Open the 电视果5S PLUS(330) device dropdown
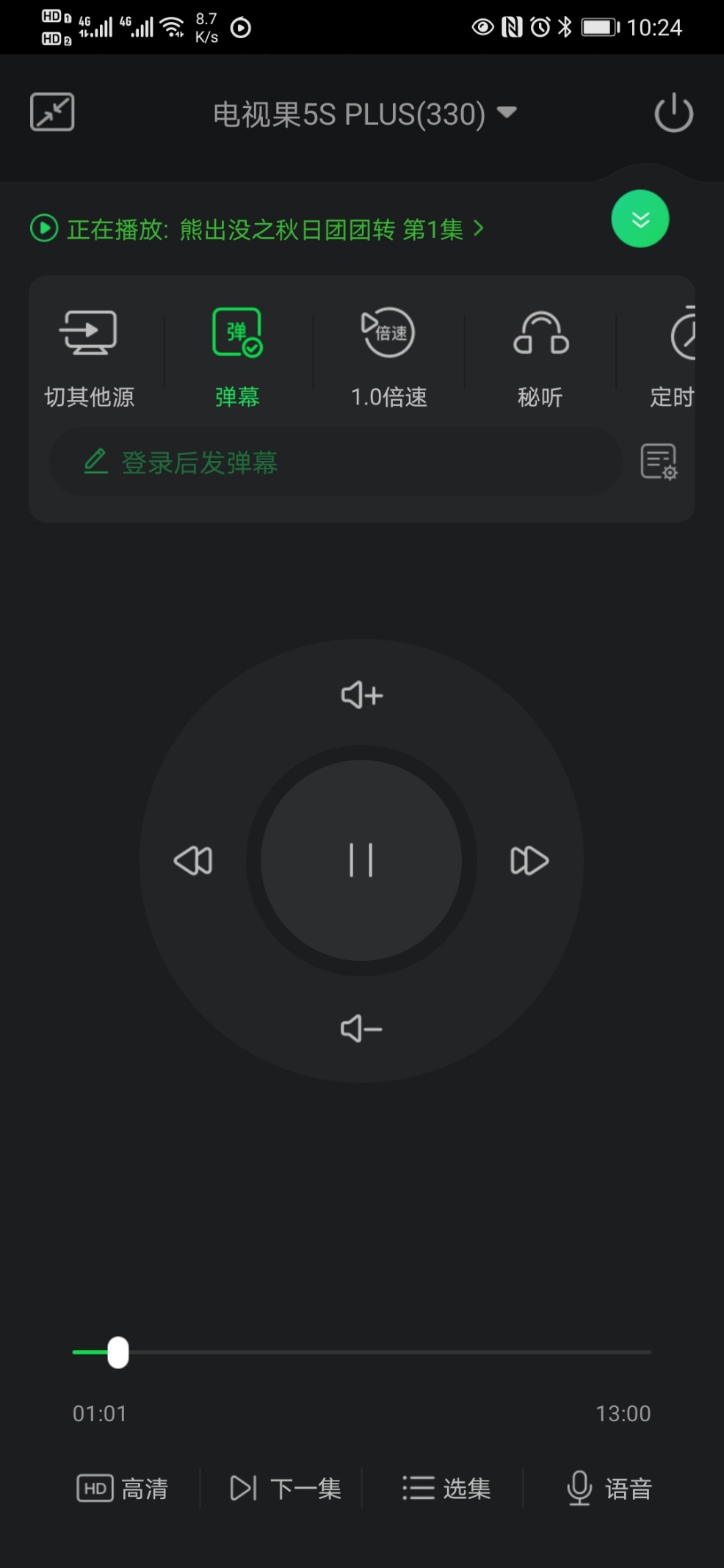This screenshot has height=1568, width=724. (x=364, y=114)
